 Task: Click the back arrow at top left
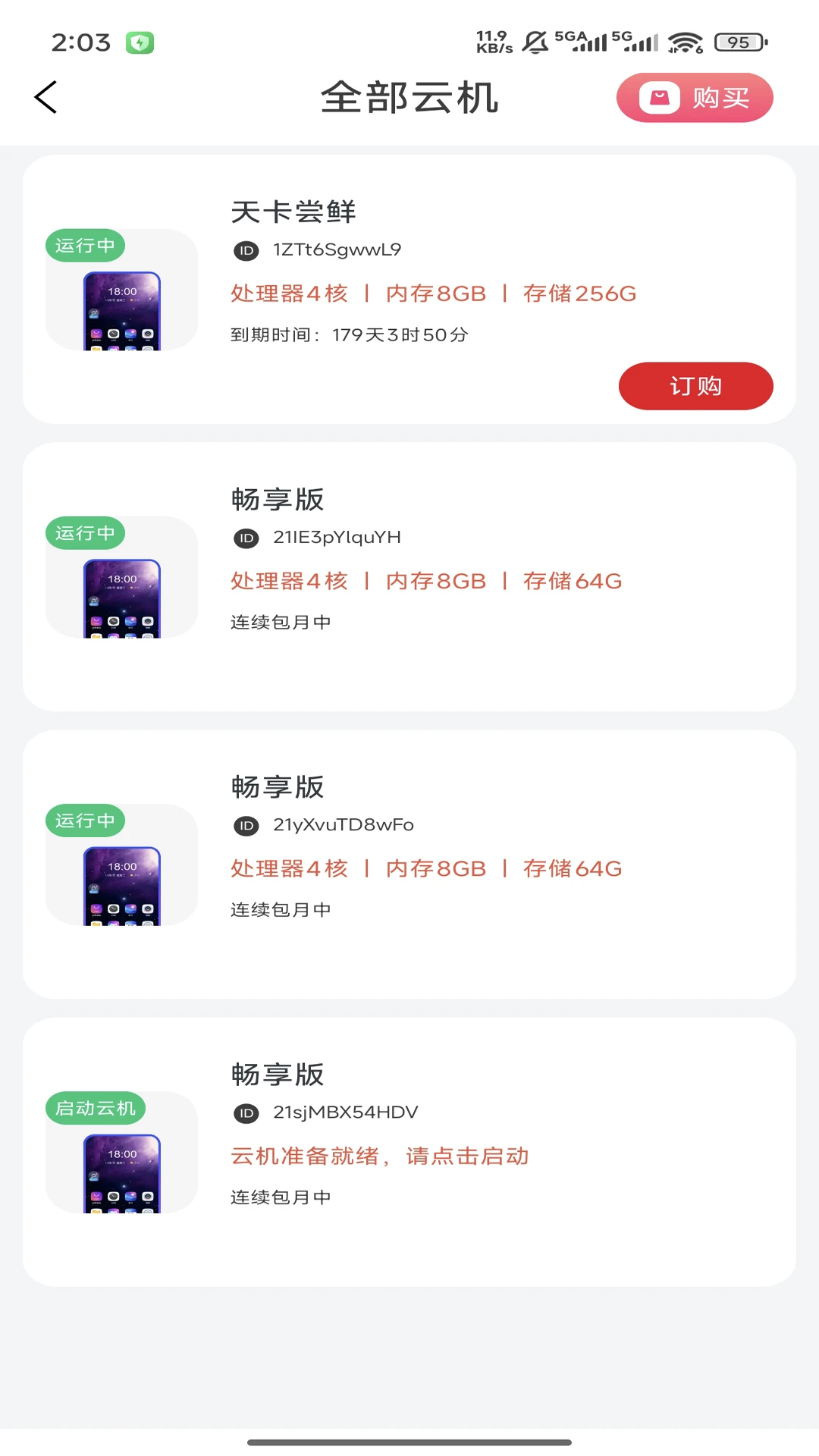pyautogui.click(x=45, y=97)
